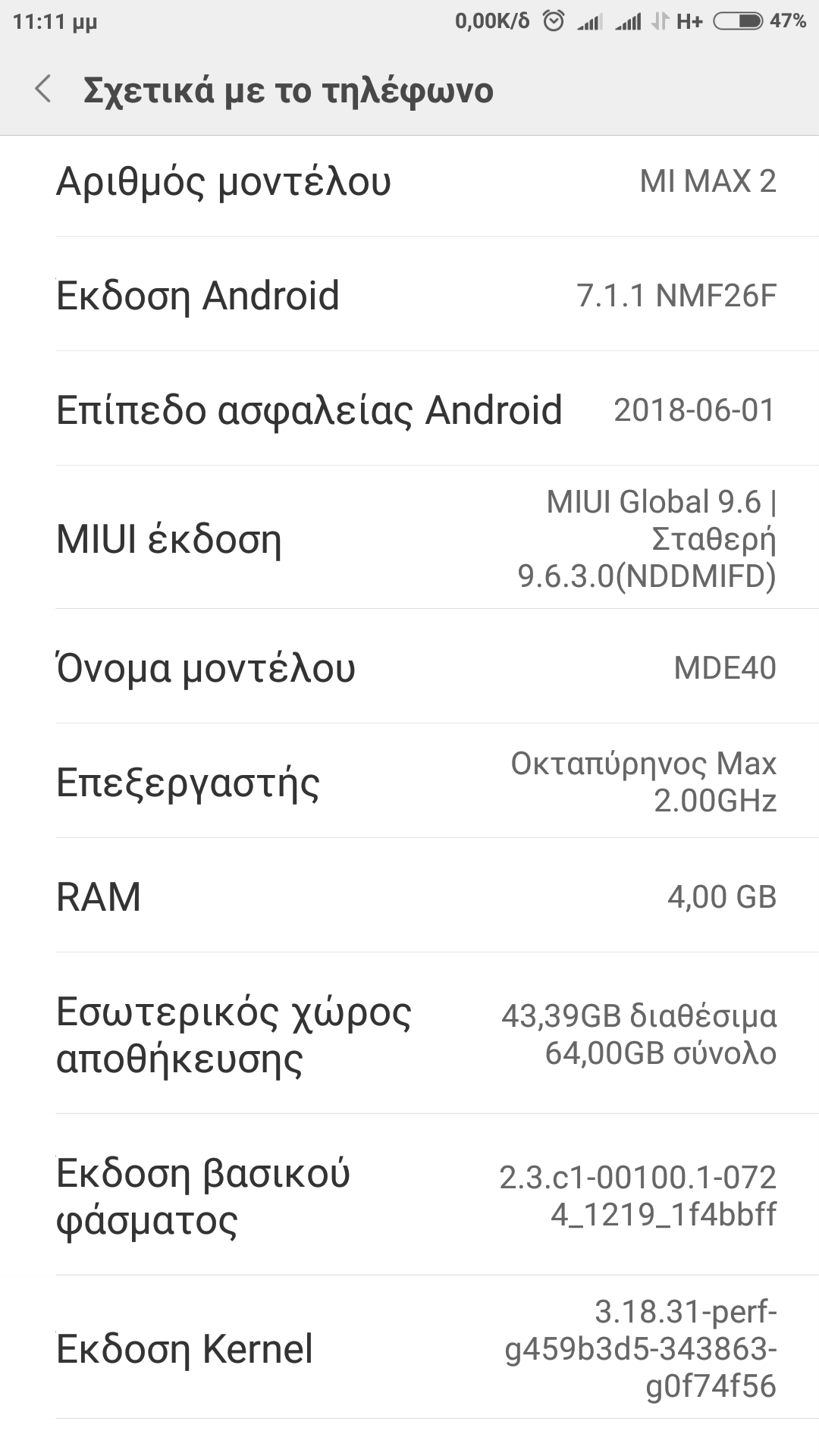The image size is (819, 1456).
Task: Open the Επεξεργαστής row
Action: click(x=409, y=782)
